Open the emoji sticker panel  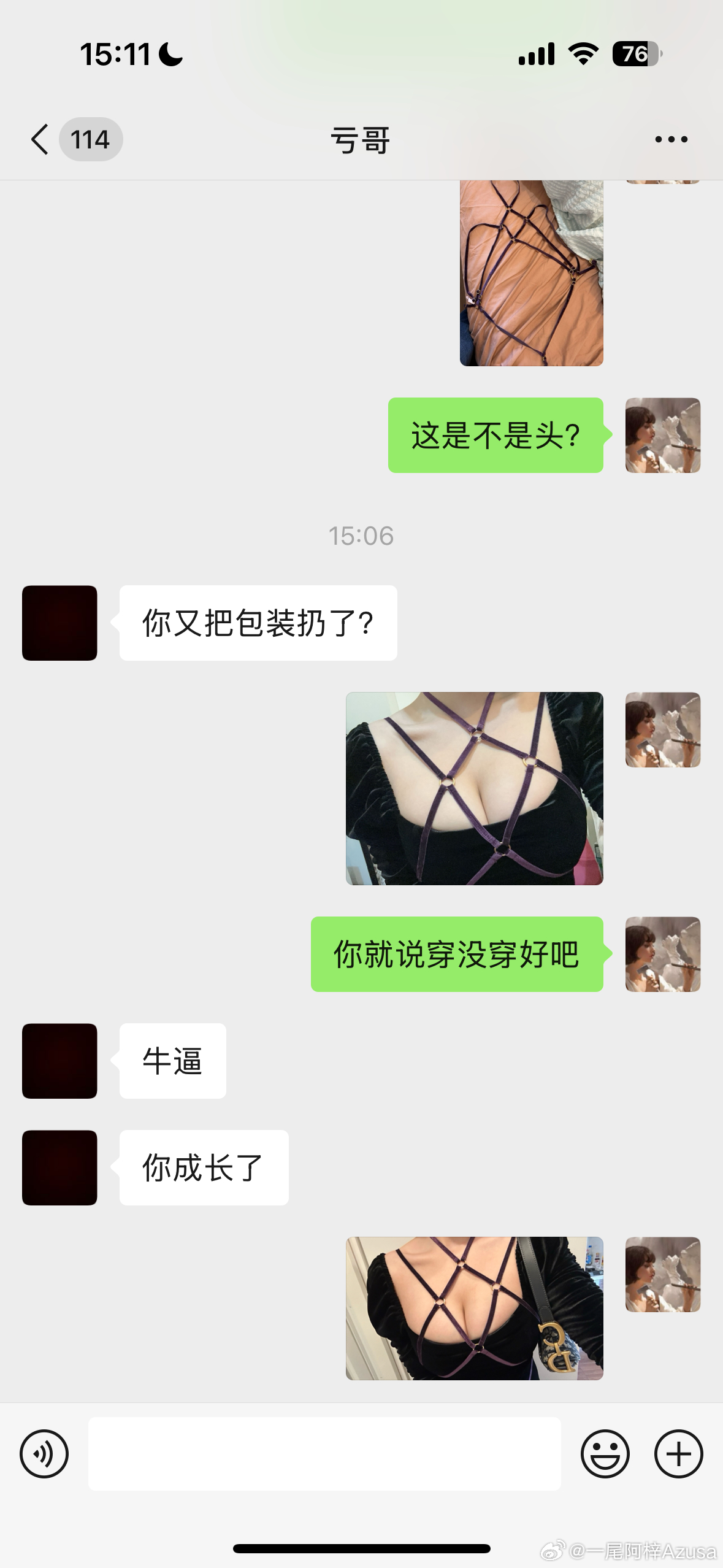tap(605, 1453)
